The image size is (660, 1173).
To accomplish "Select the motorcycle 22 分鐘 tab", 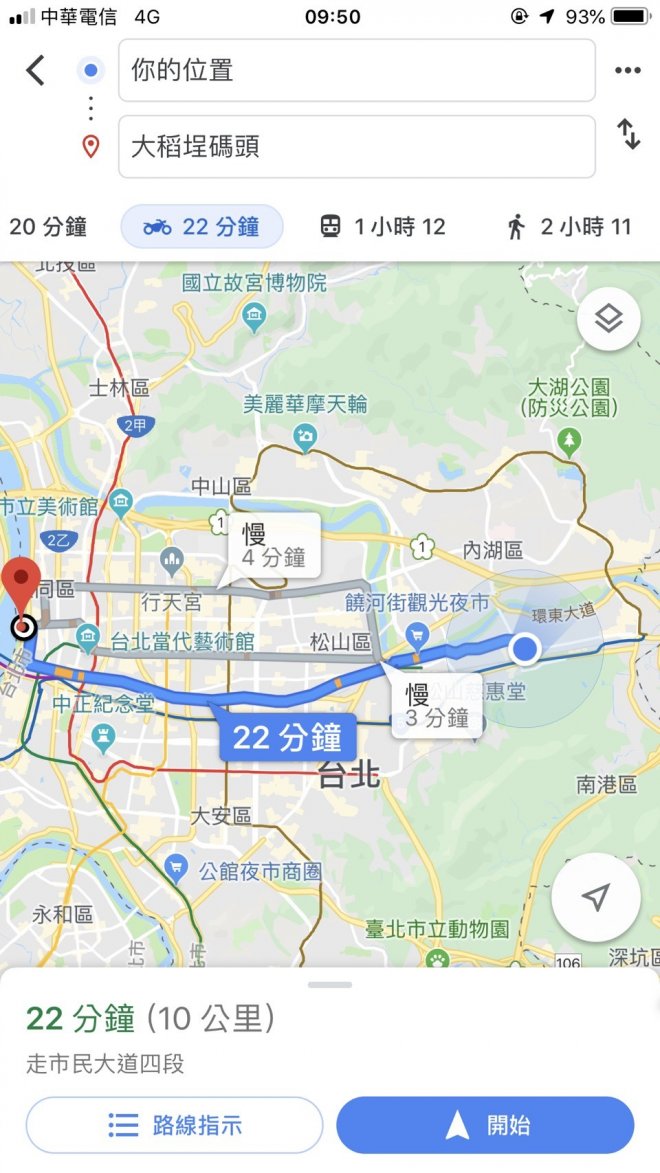I will click(x=202, y=227).
